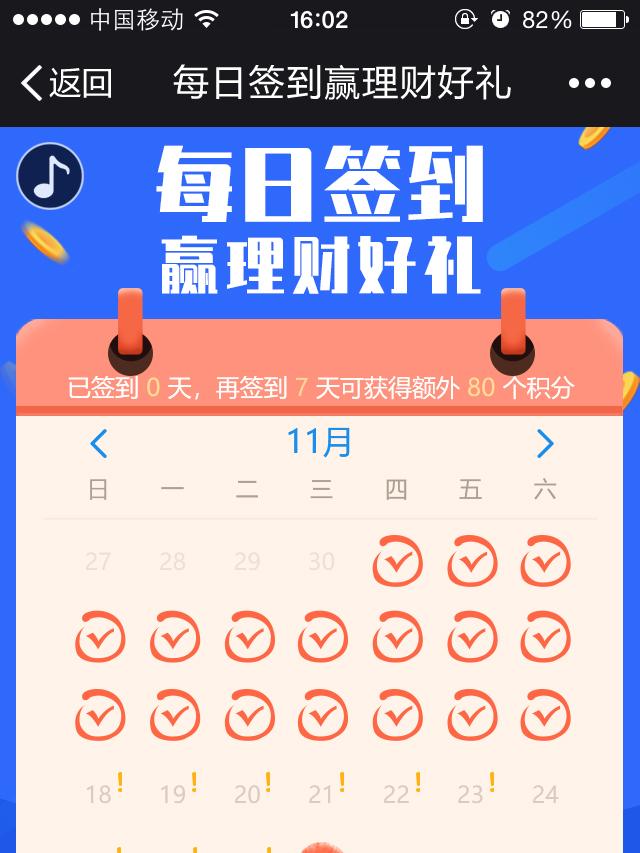Image resolution: width=640 pixels, height=853 pixels.
Task: Open the three-dot overflow menu
Action: click(589, 84)
